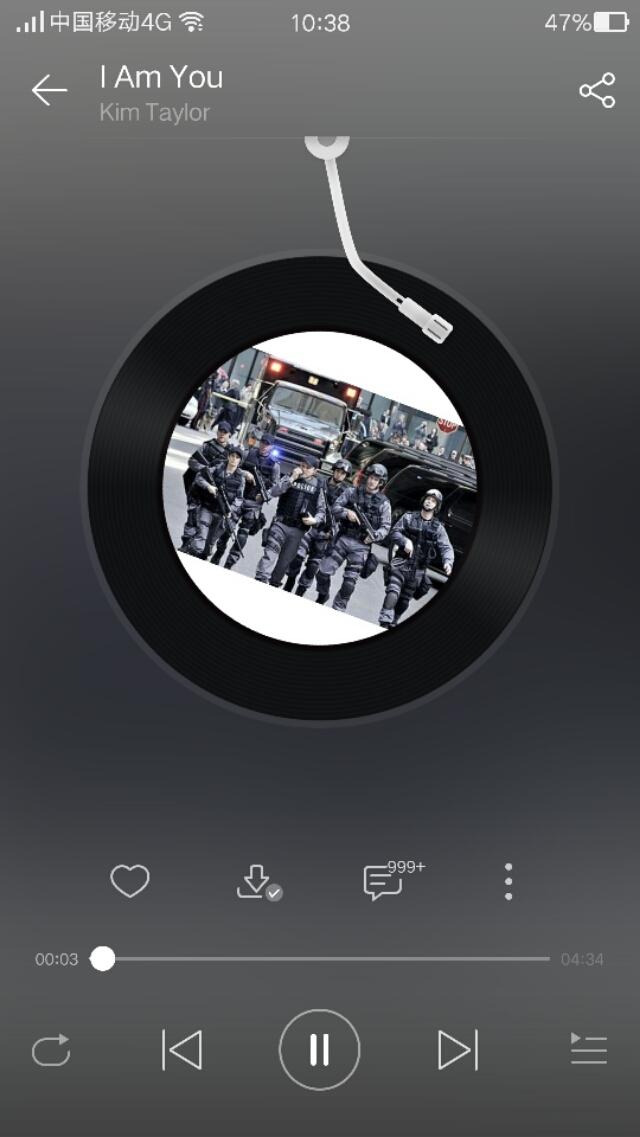Skip to the next track
Image resolution: width=640 pixels, height=1137 pixels.
[x=457, y=1050]
